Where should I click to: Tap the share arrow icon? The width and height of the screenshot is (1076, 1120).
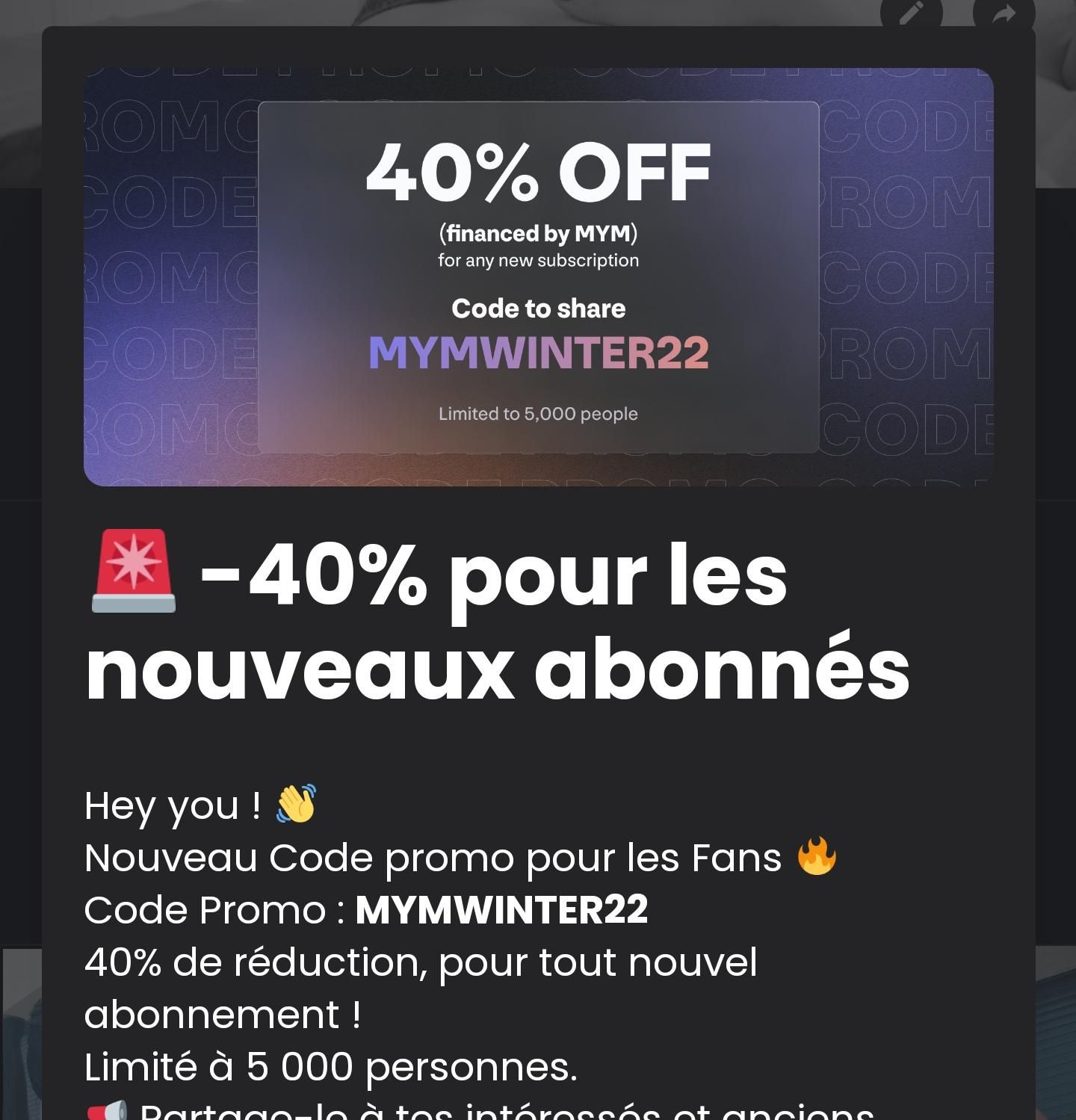point(1004,13)
